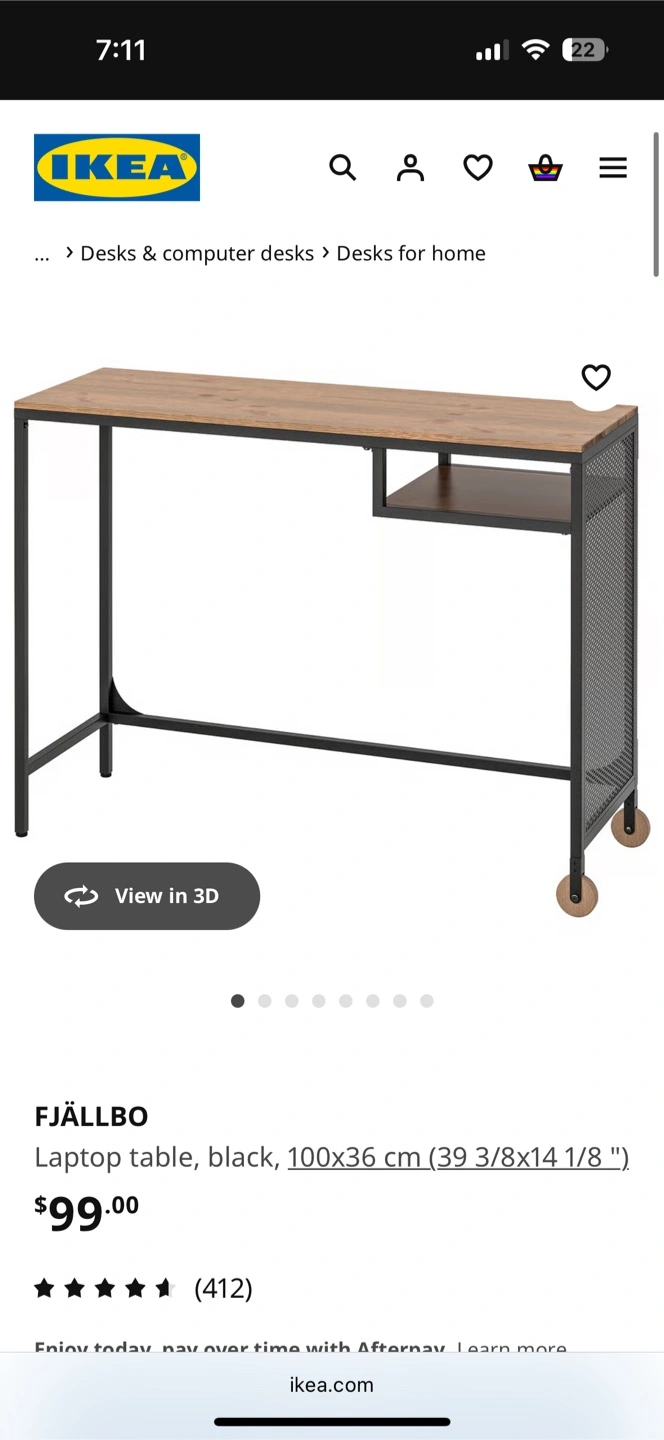664x1440 pixels.
Task: Open the Desks for home breadcrumb
Action: pyautogui.click(x=411, y=253)
